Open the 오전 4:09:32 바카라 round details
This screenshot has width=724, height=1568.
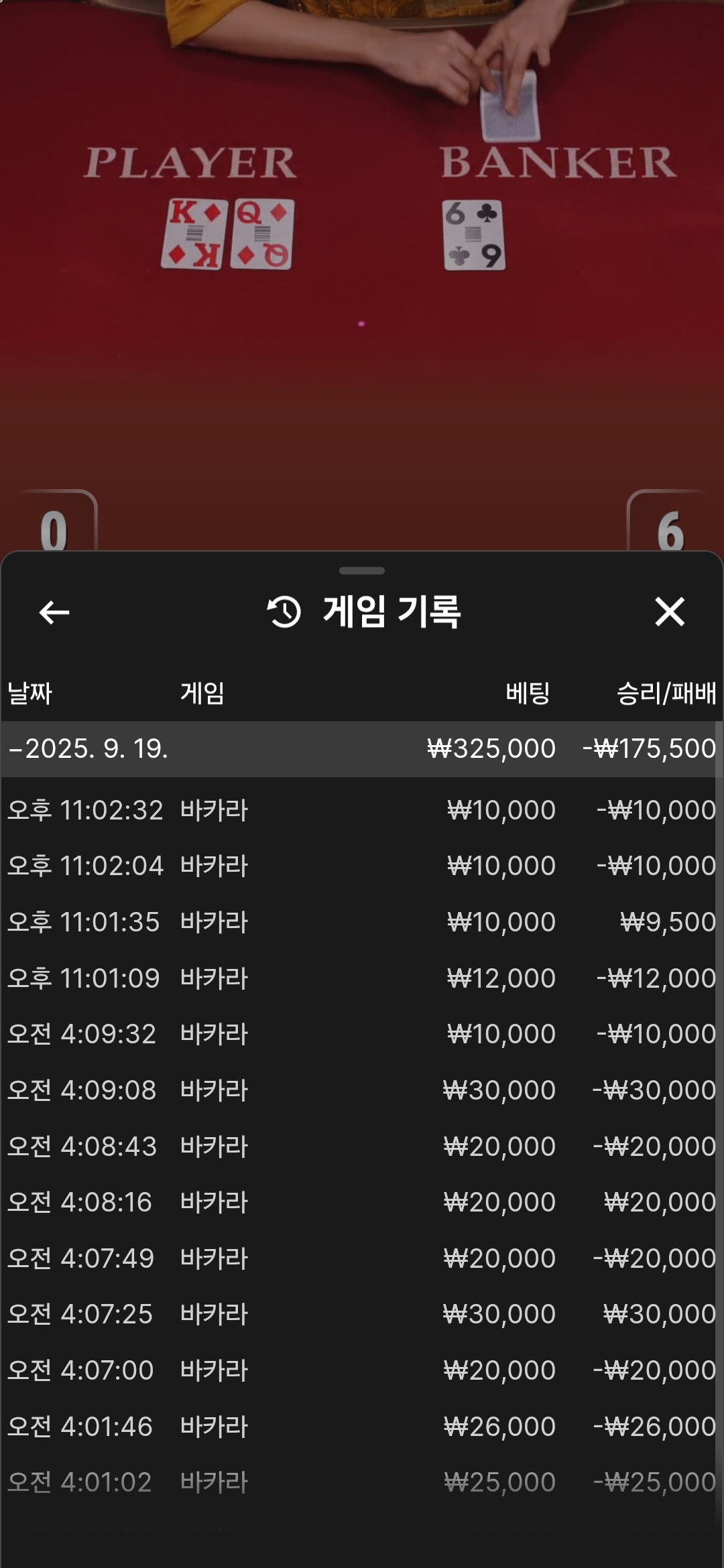[x=362, y=1034]
